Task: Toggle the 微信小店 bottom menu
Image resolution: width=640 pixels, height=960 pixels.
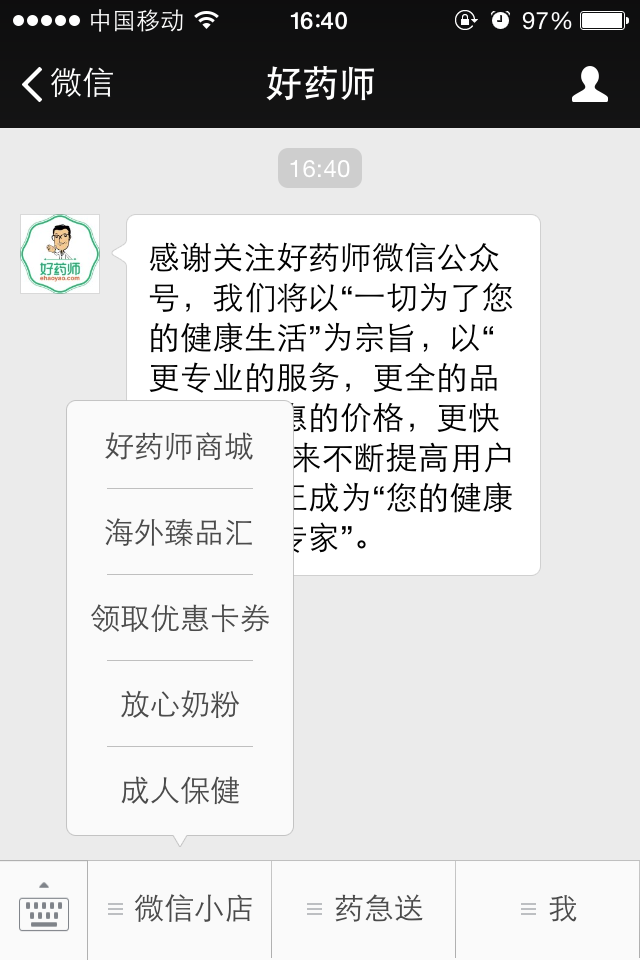Action: [x=180, y=910]
